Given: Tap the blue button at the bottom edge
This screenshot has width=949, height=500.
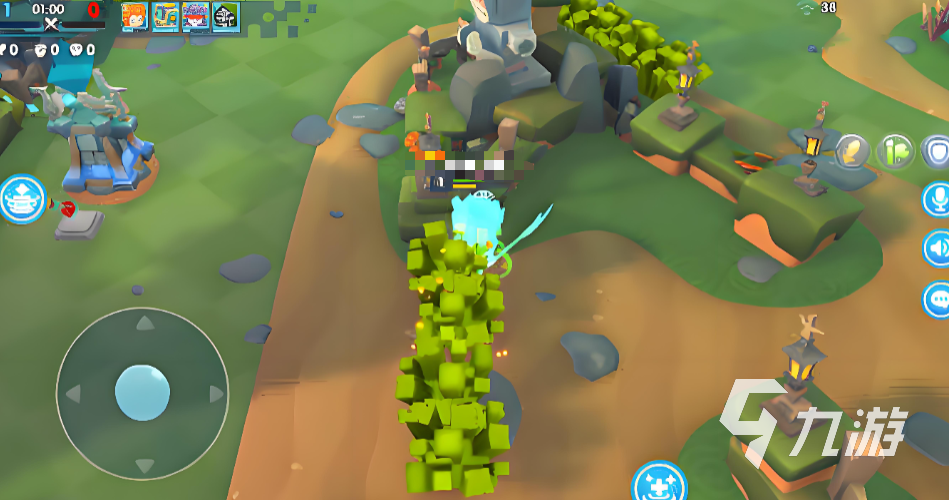Looking at the screenshot, I should pyautogui.click(x=659, y=484).
